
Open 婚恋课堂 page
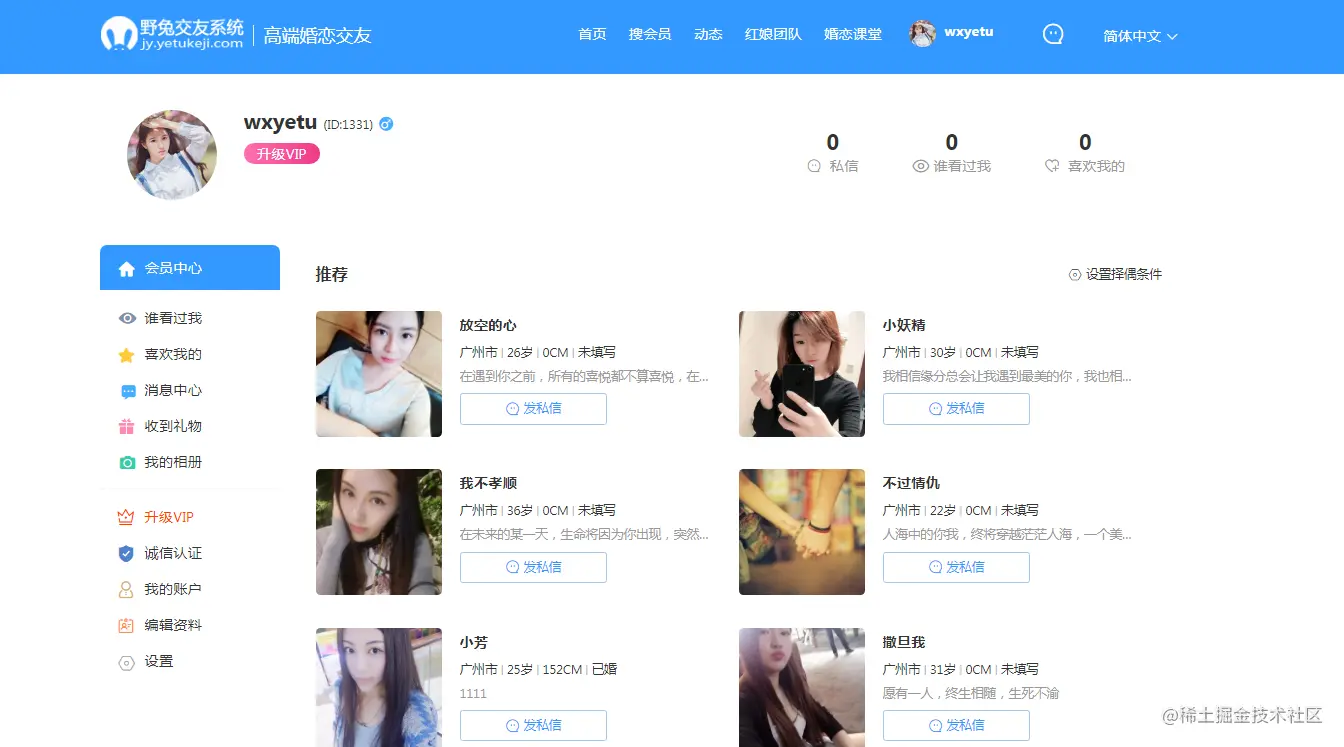pos(853,34)
